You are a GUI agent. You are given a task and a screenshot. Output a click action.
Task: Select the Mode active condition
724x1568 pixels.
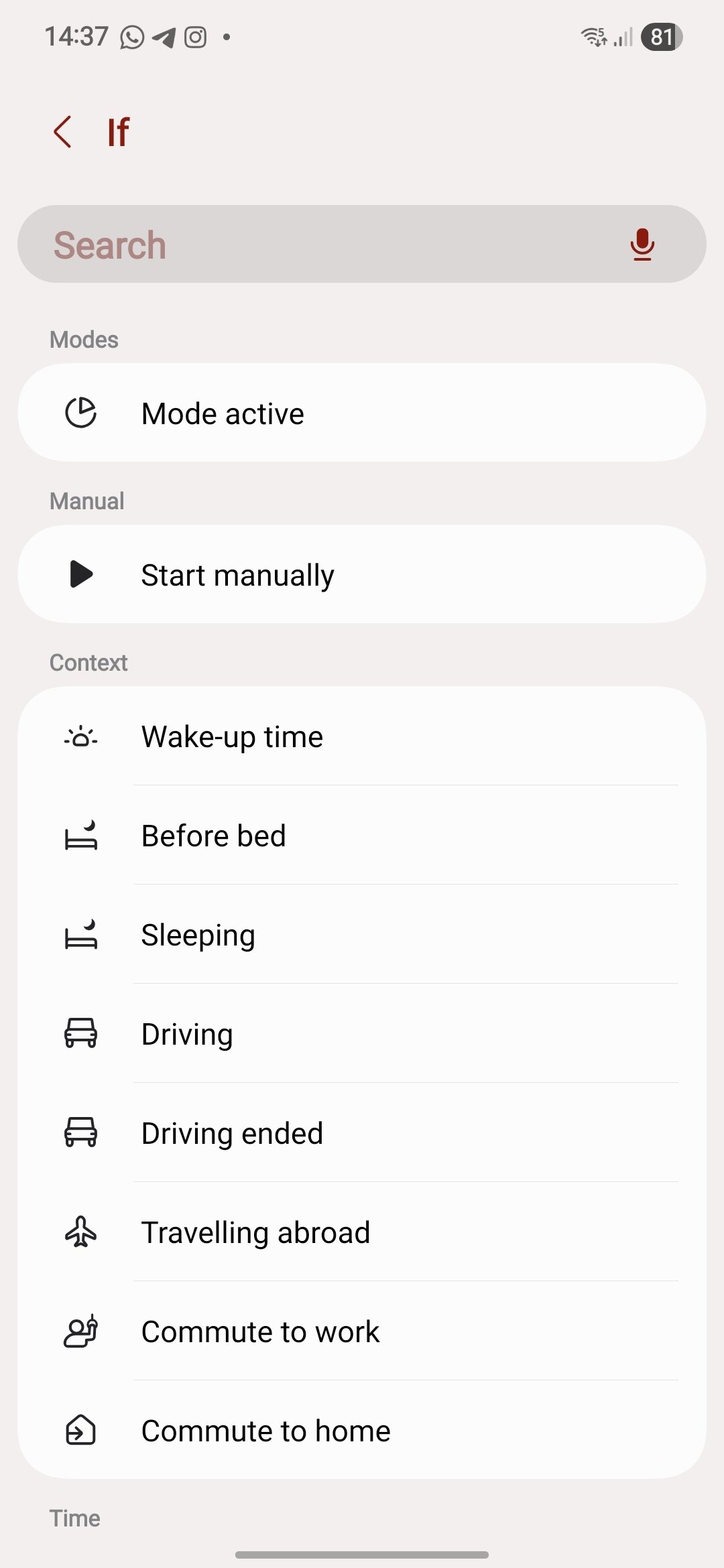tap(362, 413)
